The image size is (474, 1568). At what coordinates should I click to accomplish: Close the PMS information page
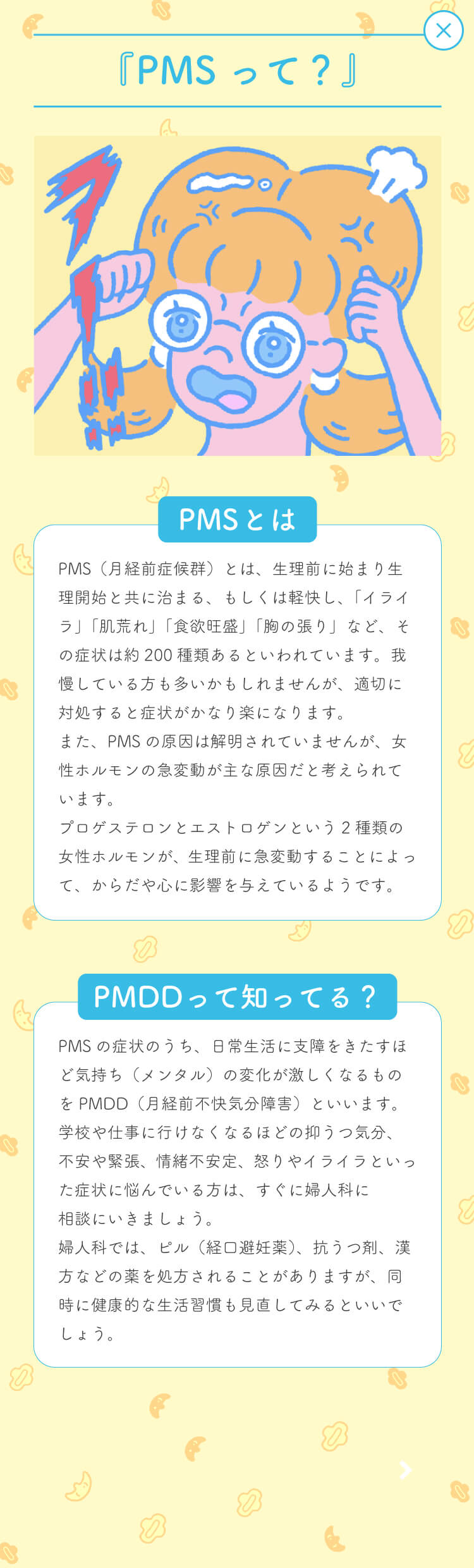point(443,30)
